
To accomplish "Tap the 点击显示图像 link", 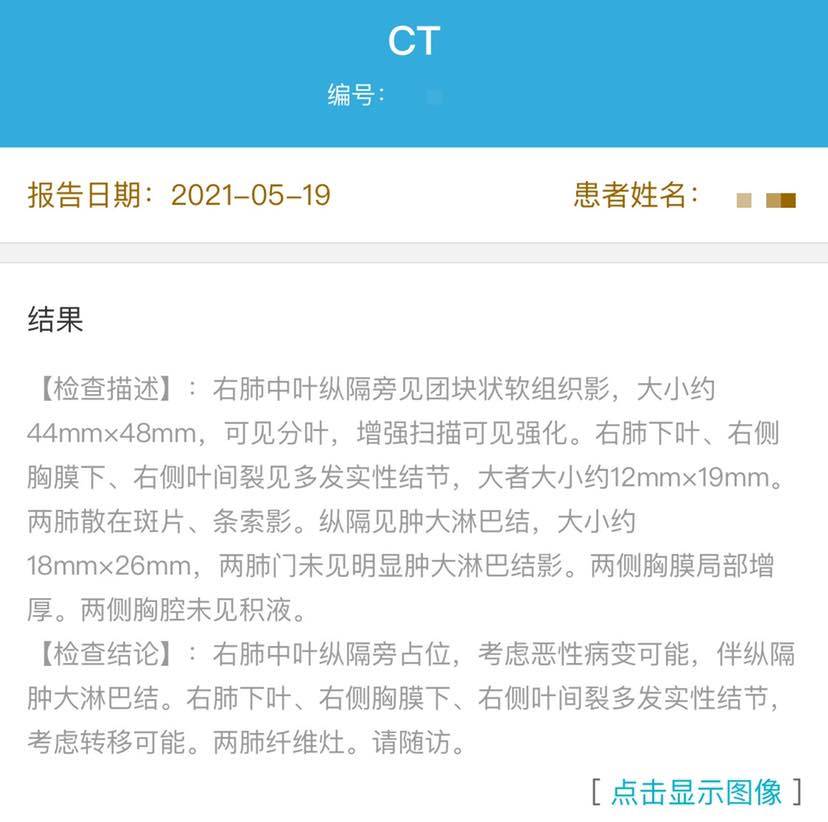I will [697, 791].
